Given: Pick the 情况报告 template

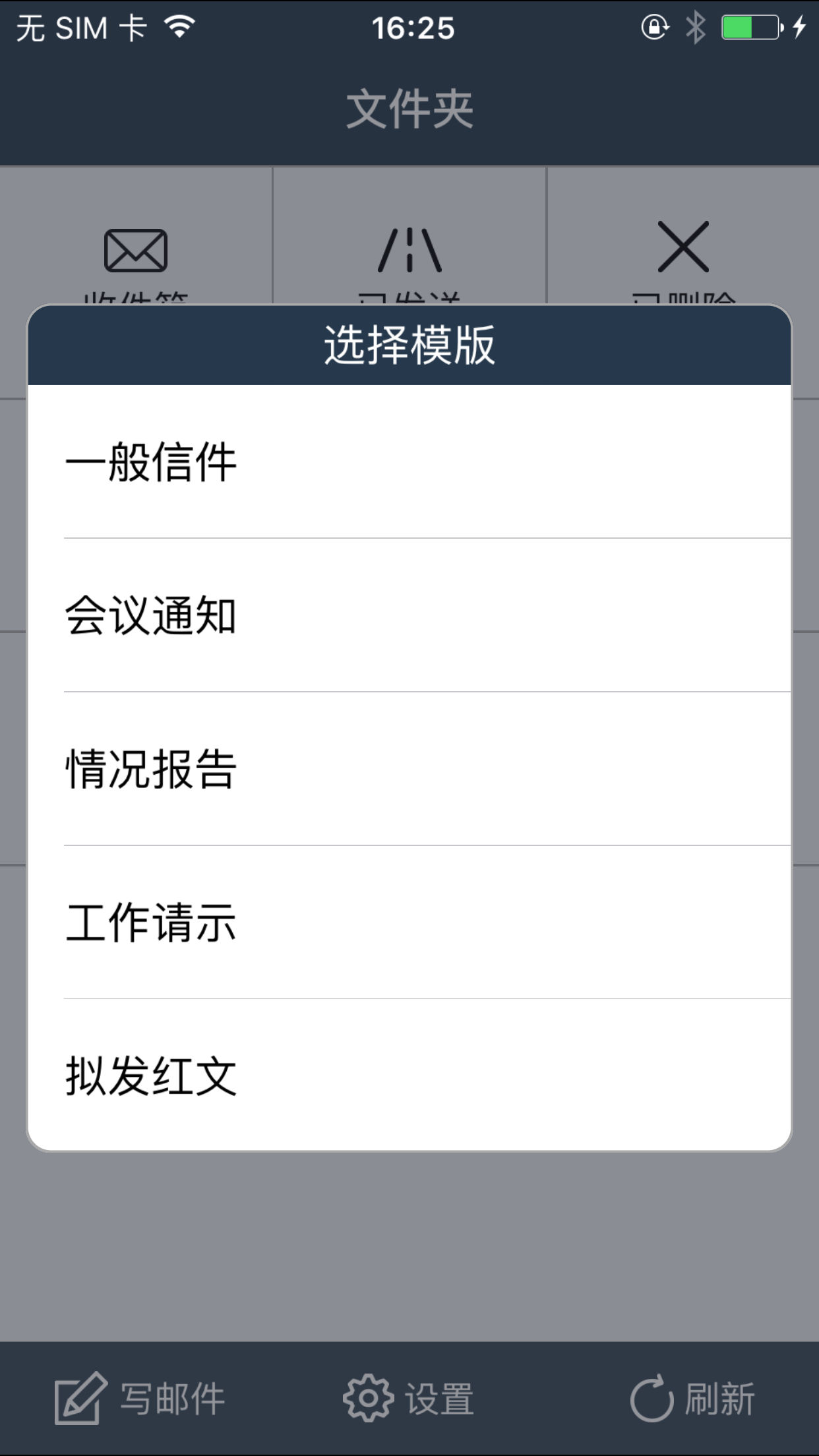Looking at the screenshot, I should pyautogui.click(x=409, y=769).
